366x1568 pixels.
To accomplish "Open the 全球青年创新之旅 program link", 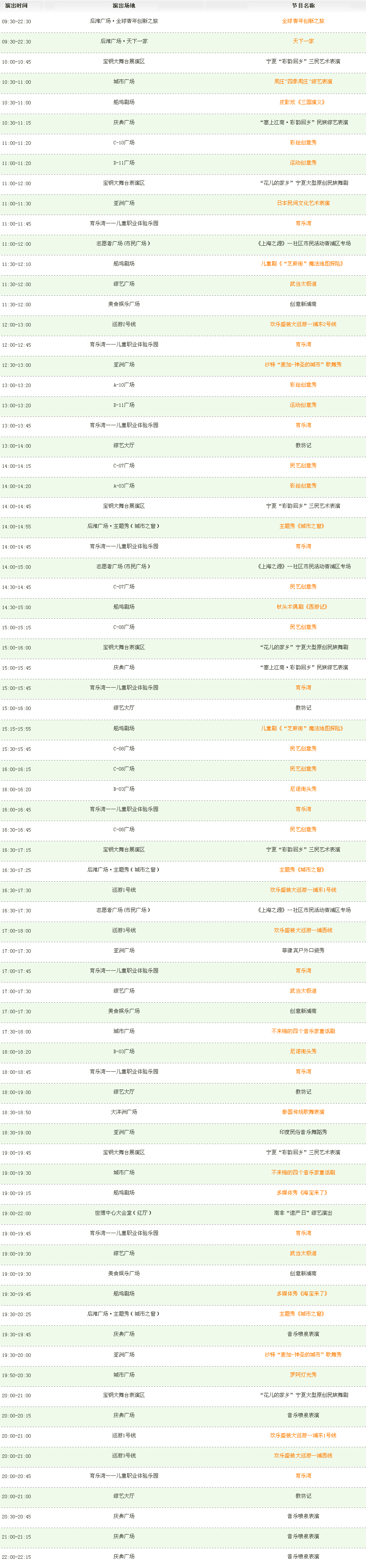I will pos(303,22).
